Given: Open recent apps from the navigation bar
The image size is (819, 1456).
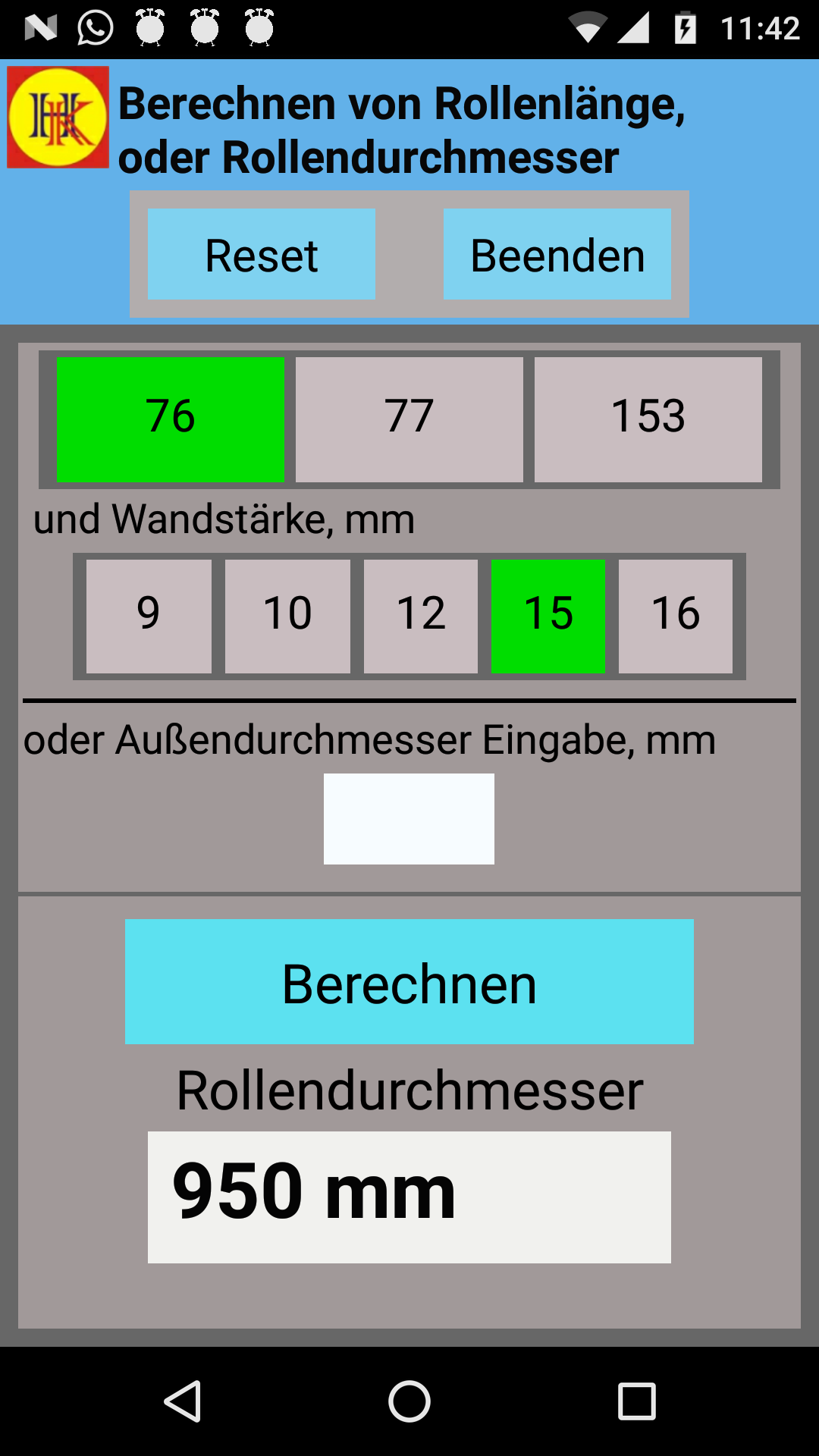Looking at the screenshot, I should [636, 1401].
